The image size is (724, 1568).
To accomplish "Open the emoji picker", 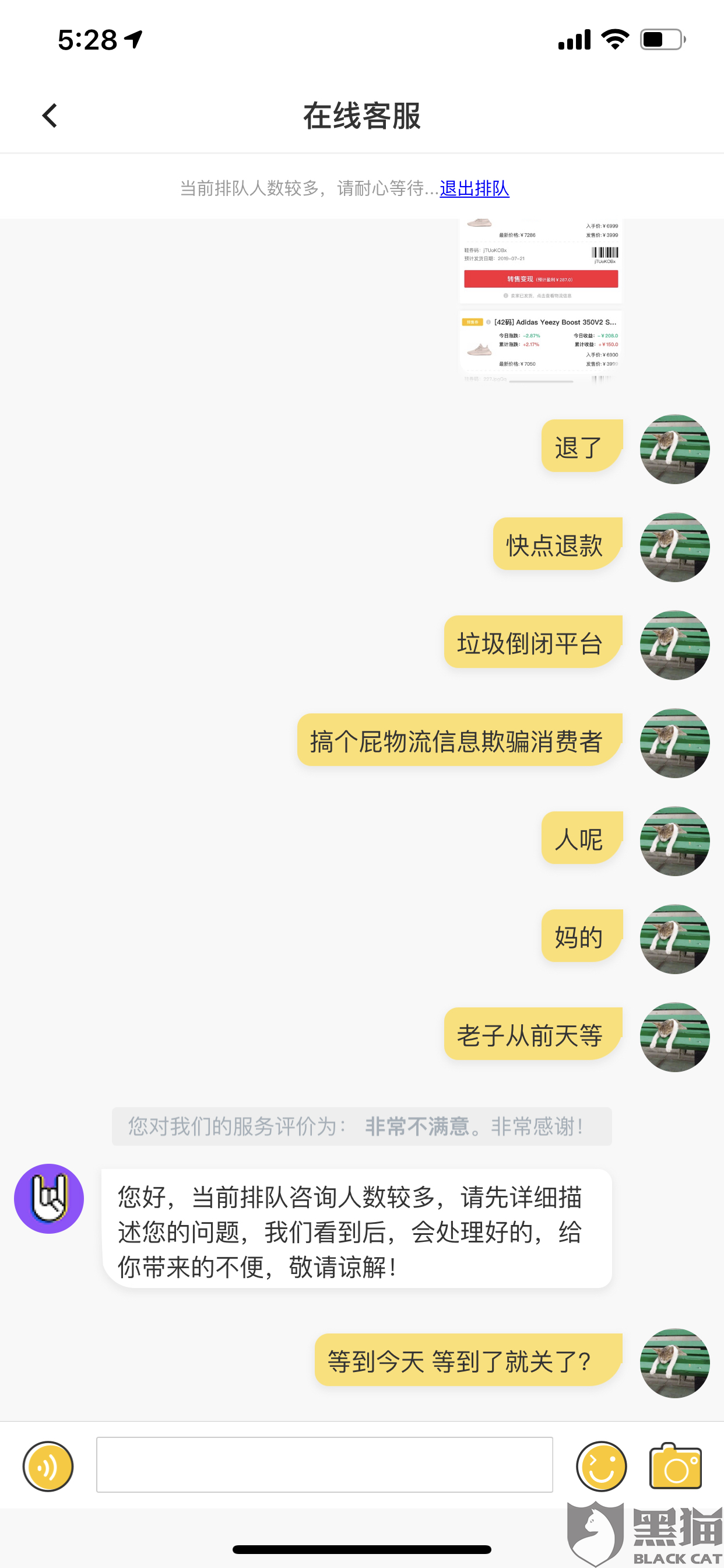I will [601, 1466].
